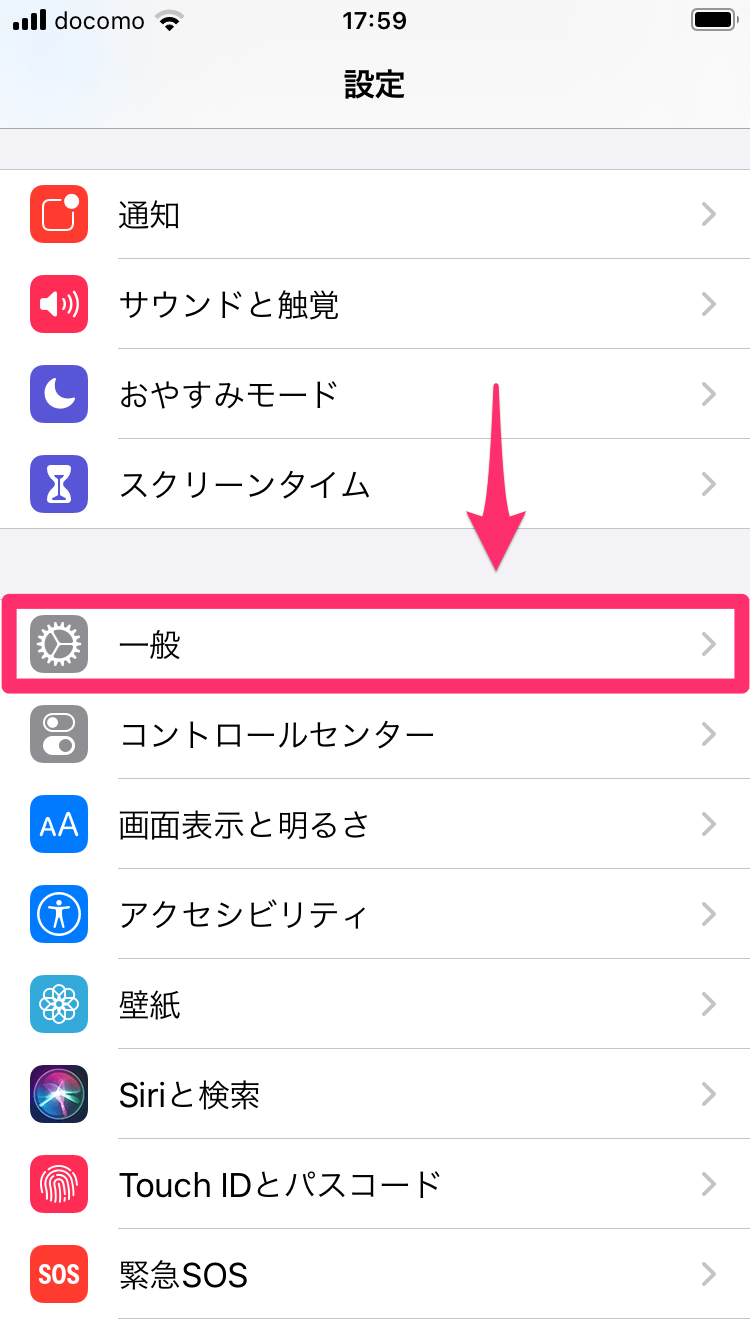
Task: Tap the Accessibility person icon
Action: [58, 914]
